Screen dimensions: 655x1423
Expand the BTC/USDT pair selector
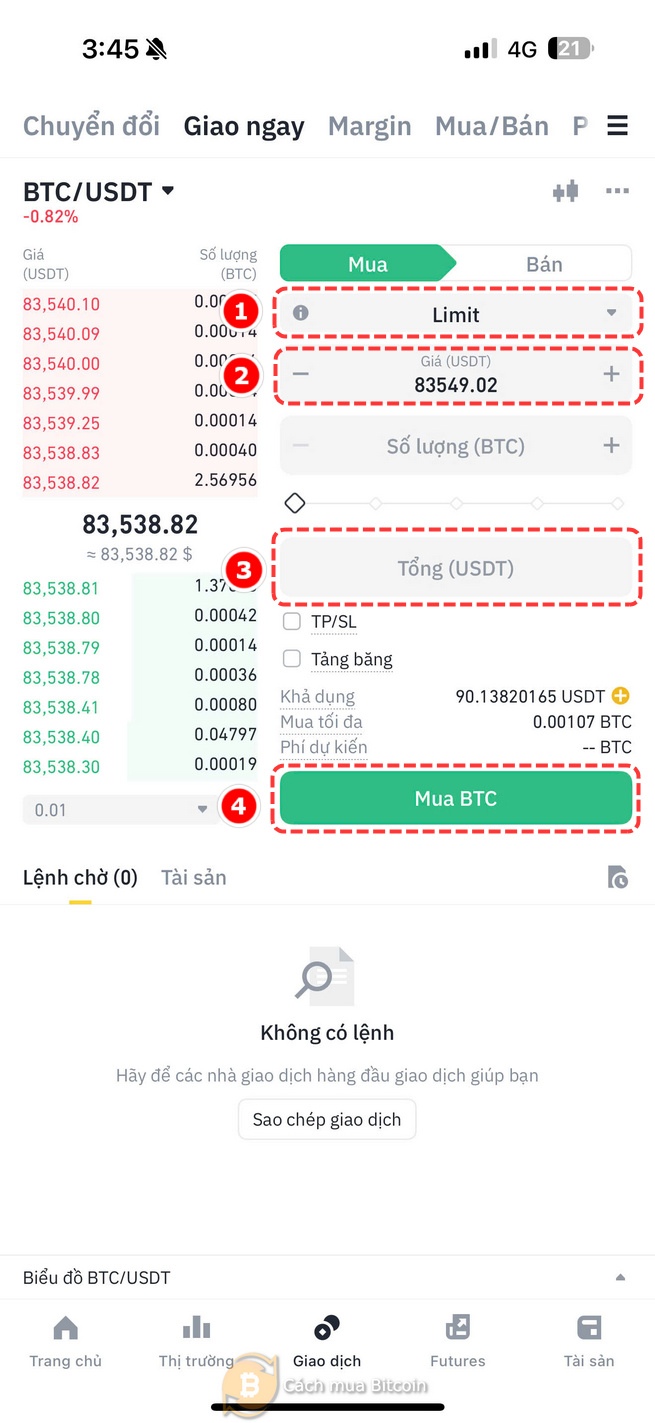[x=99, y=190]
